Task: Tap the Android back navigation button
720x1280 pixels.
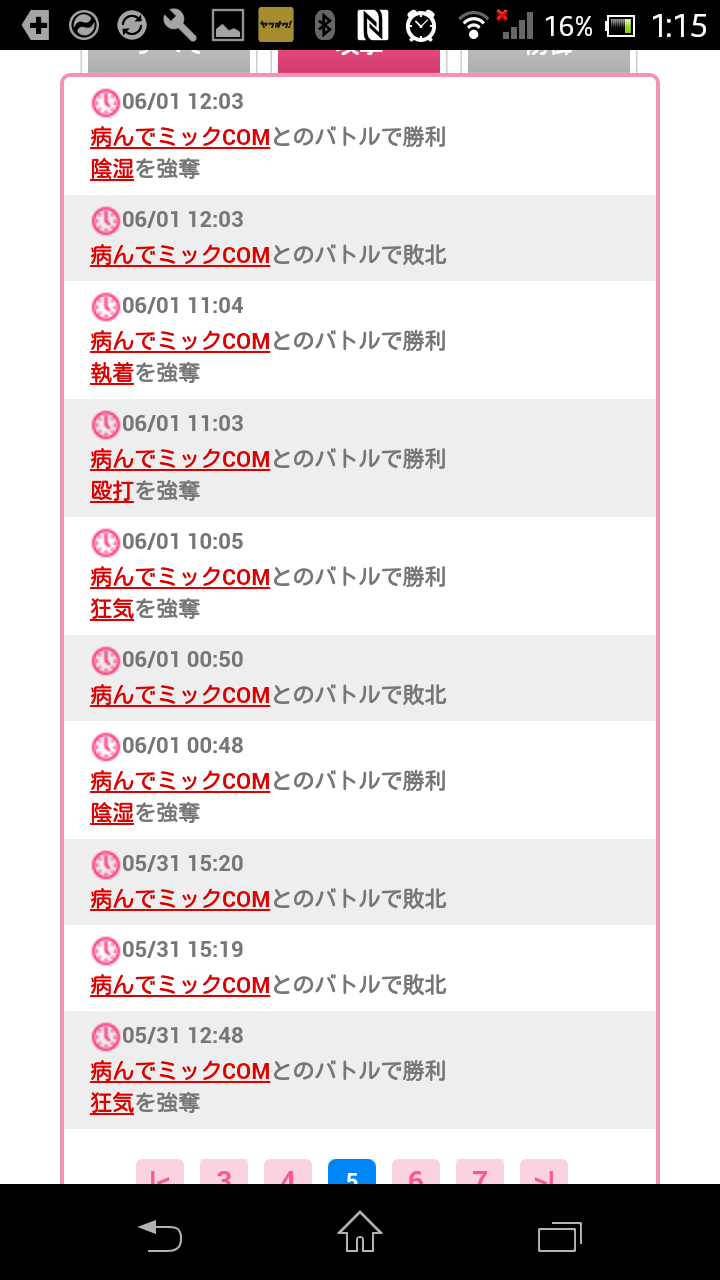Action: pyautogui.click(x=160, y=1233)
